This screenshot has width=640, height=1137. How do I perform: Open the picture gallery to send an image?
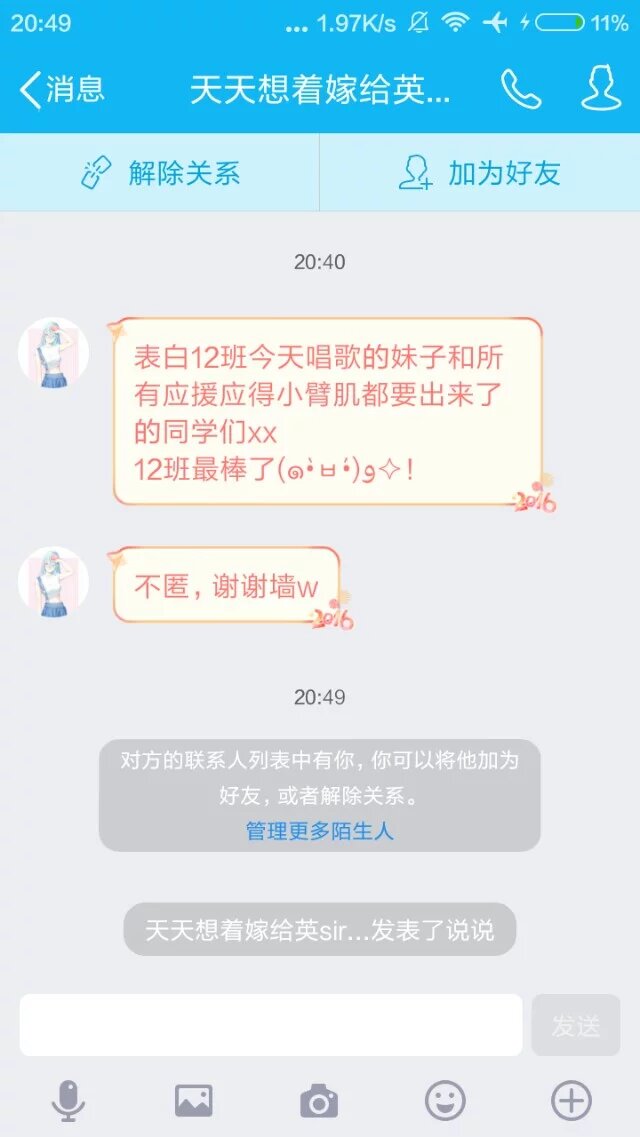click(194, 1102)
